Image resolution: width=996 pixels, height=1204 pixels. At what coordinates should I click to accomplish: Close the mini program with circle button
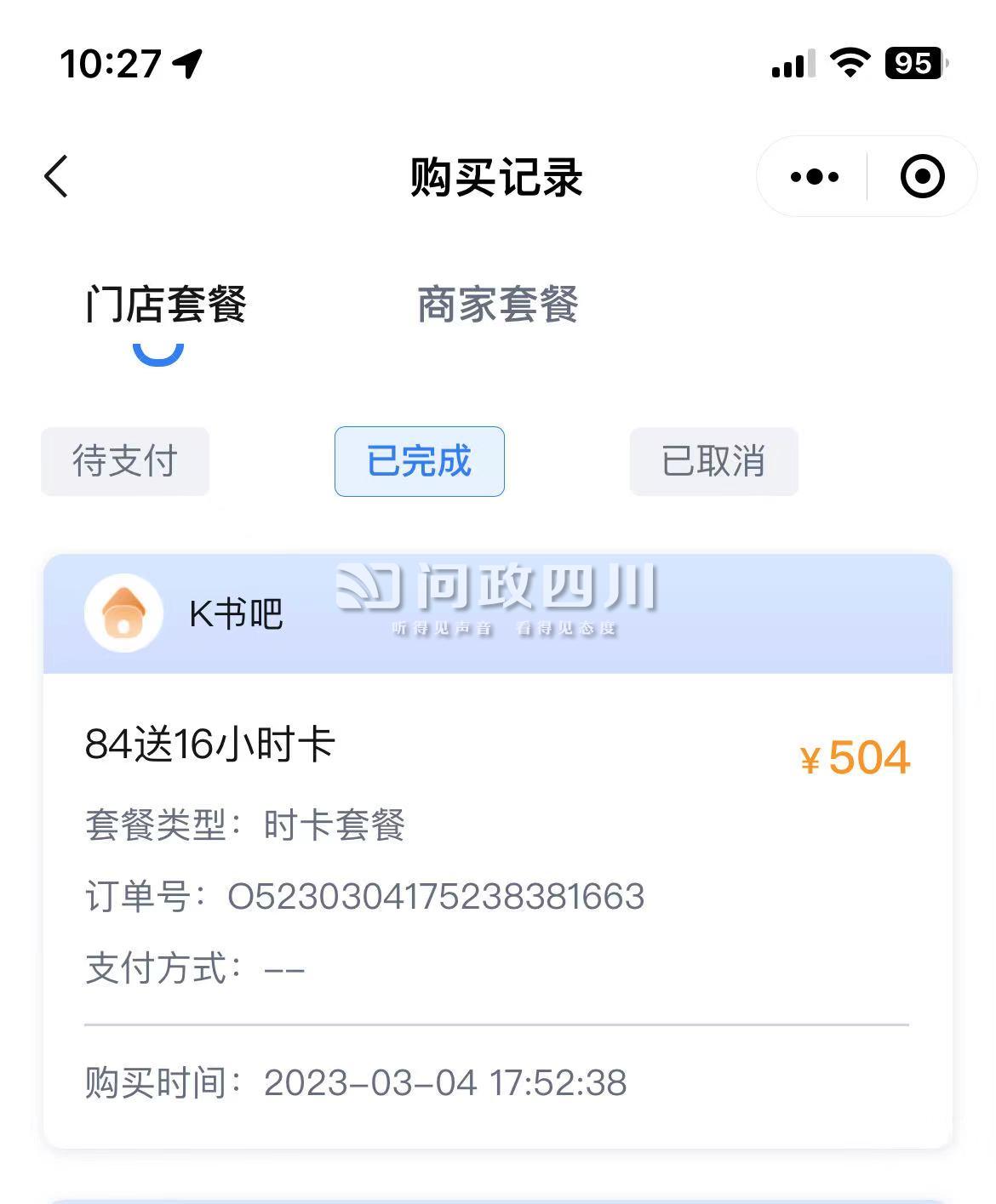pos(922,177)
